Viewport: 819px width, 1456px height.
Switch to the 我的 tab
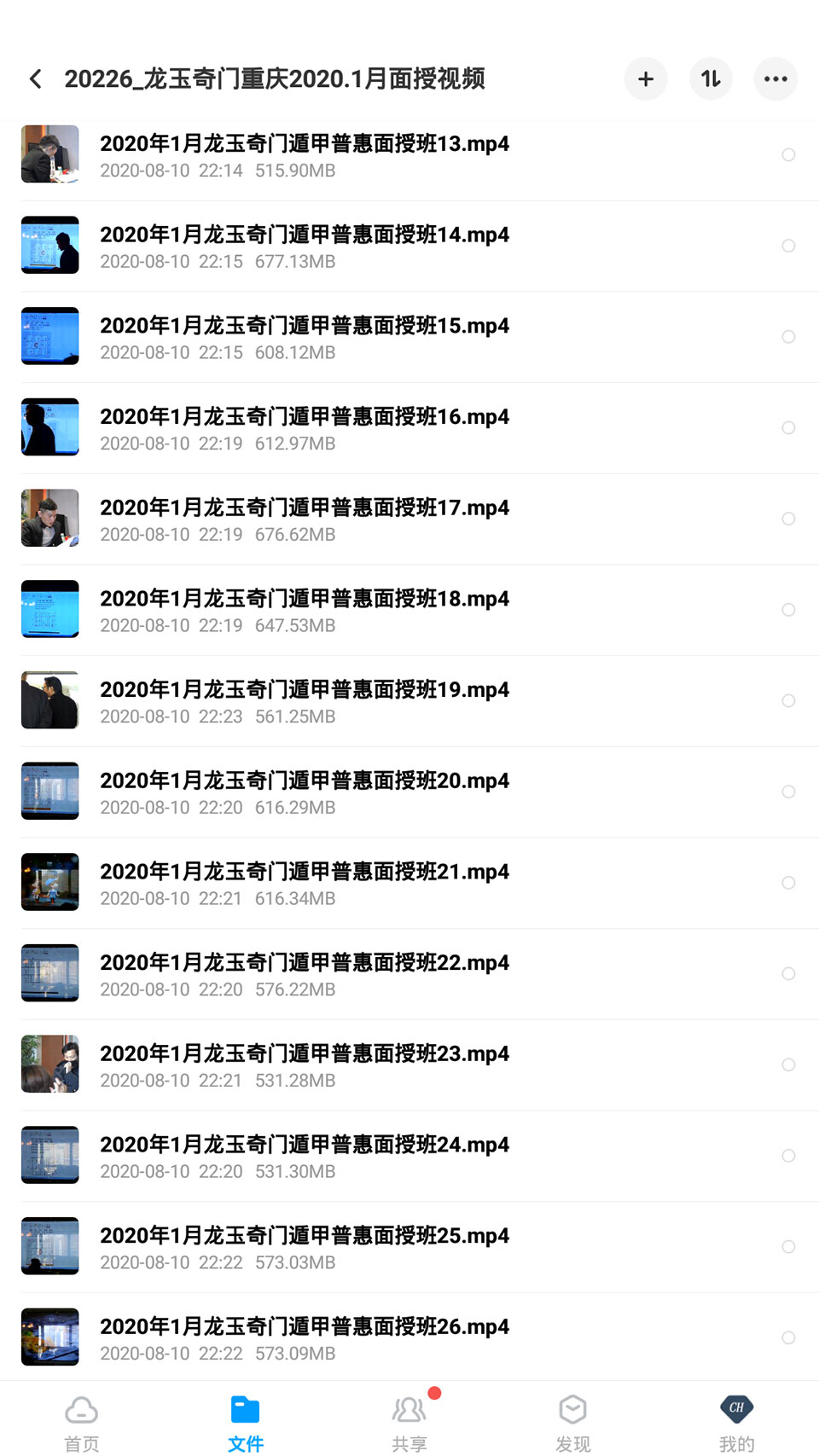tap(736, 1423)
